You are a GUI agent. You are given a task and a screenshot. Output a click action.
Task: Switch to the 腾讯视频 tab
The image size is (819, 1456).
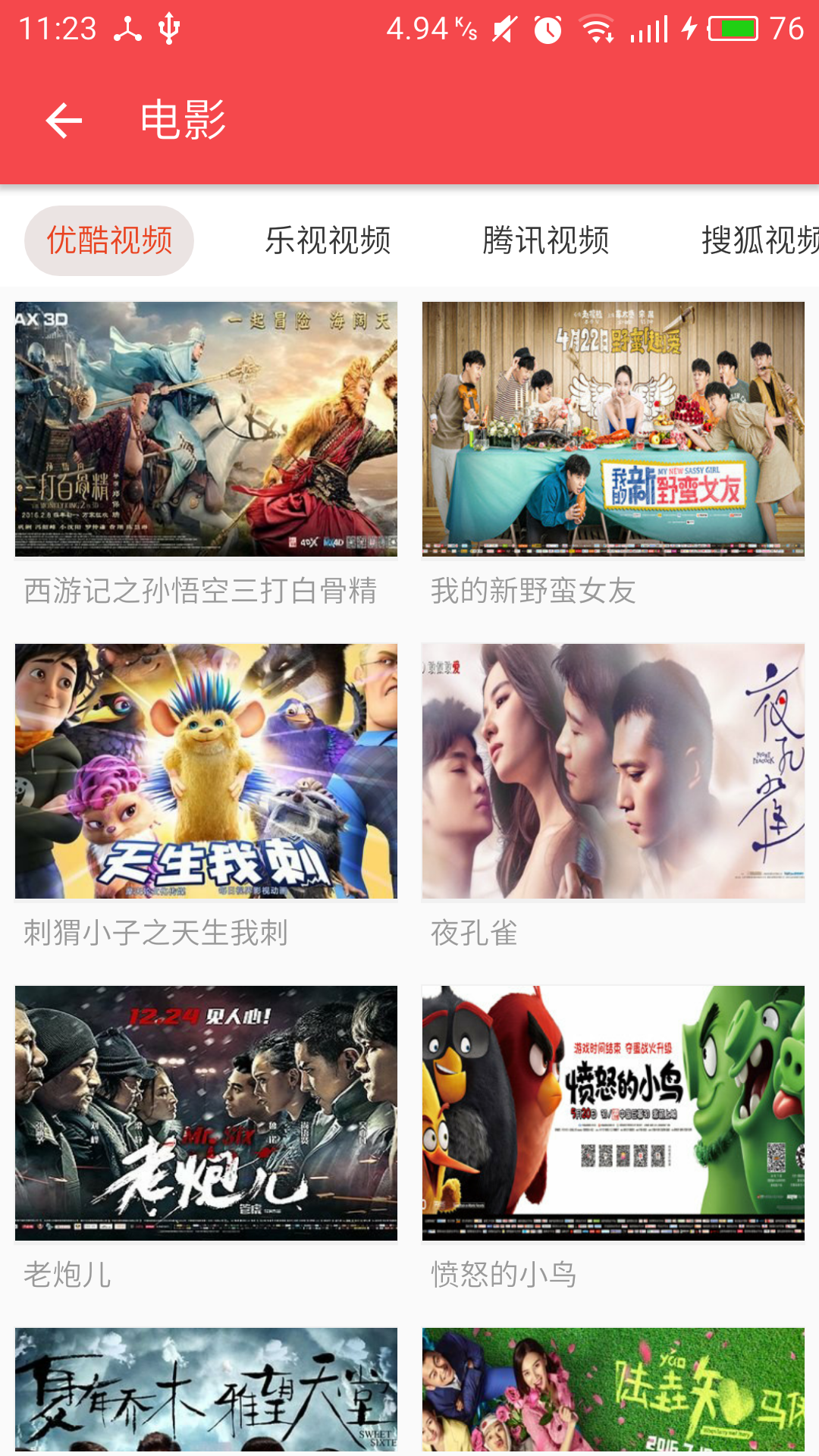click(x=546, y=240)
